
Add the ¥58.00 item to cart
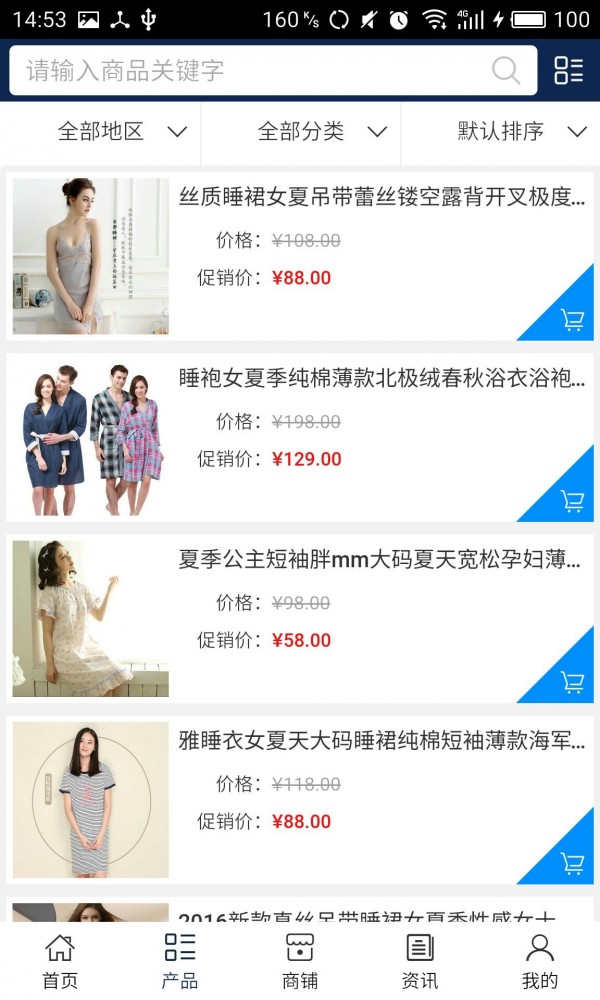tap(572, 682)
